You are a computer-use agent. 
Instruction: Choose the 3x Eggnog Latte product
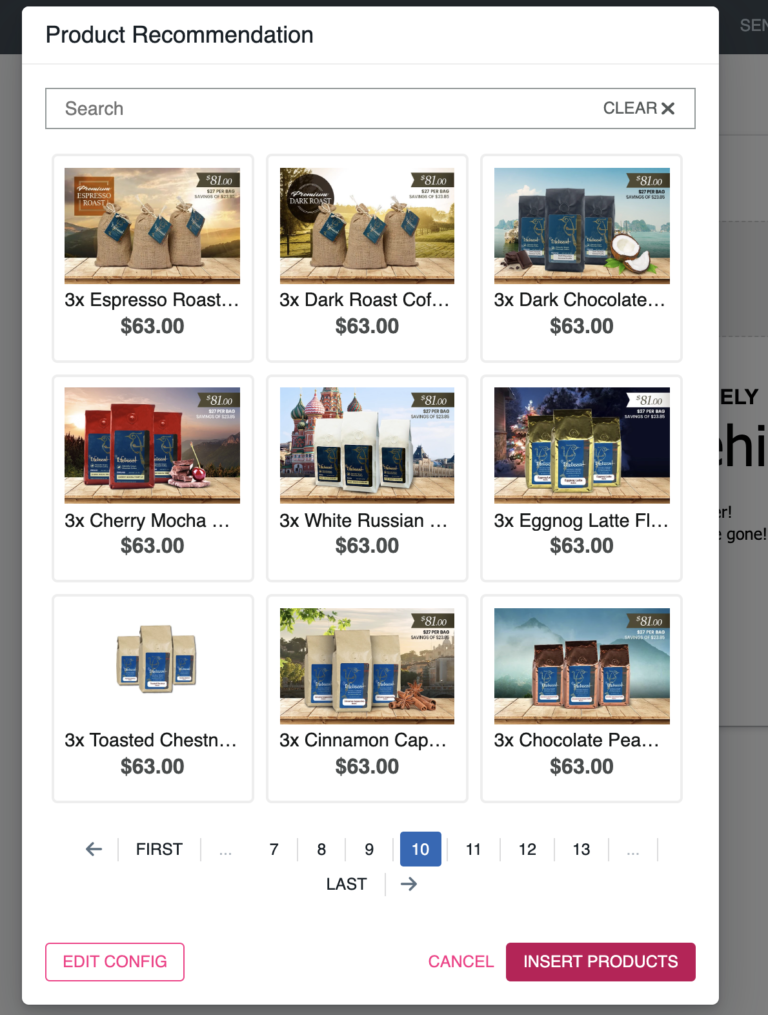point(581,478)
